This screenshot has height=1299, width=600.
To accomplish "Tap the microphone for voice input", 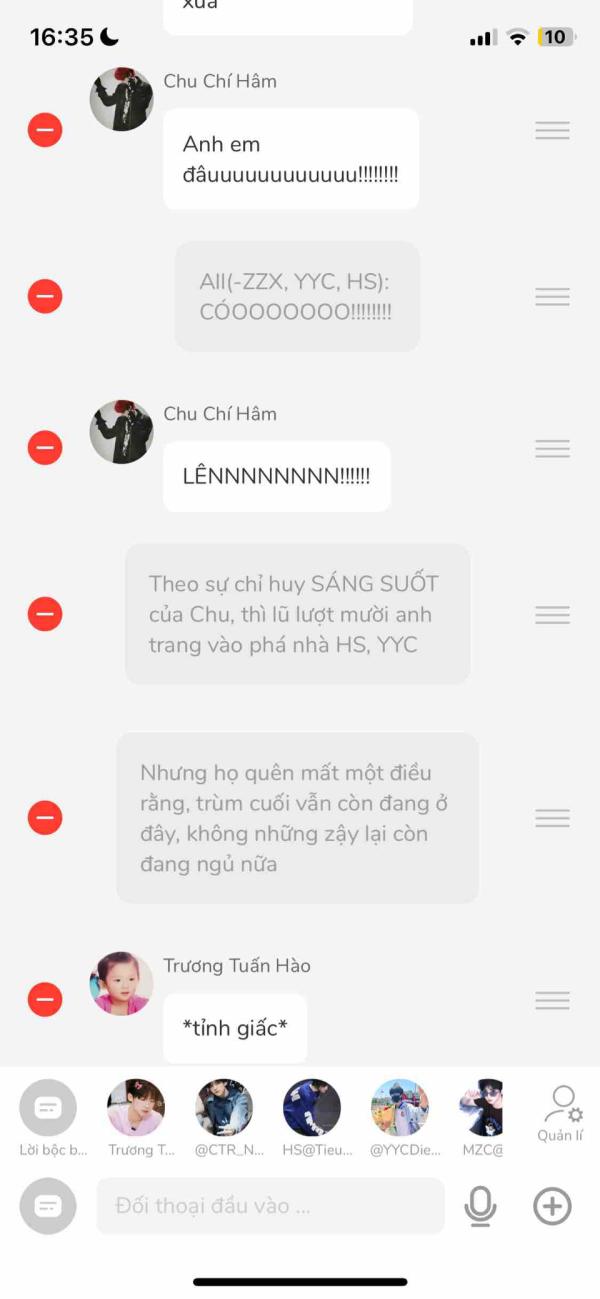I will click(x=481, y=1206).
